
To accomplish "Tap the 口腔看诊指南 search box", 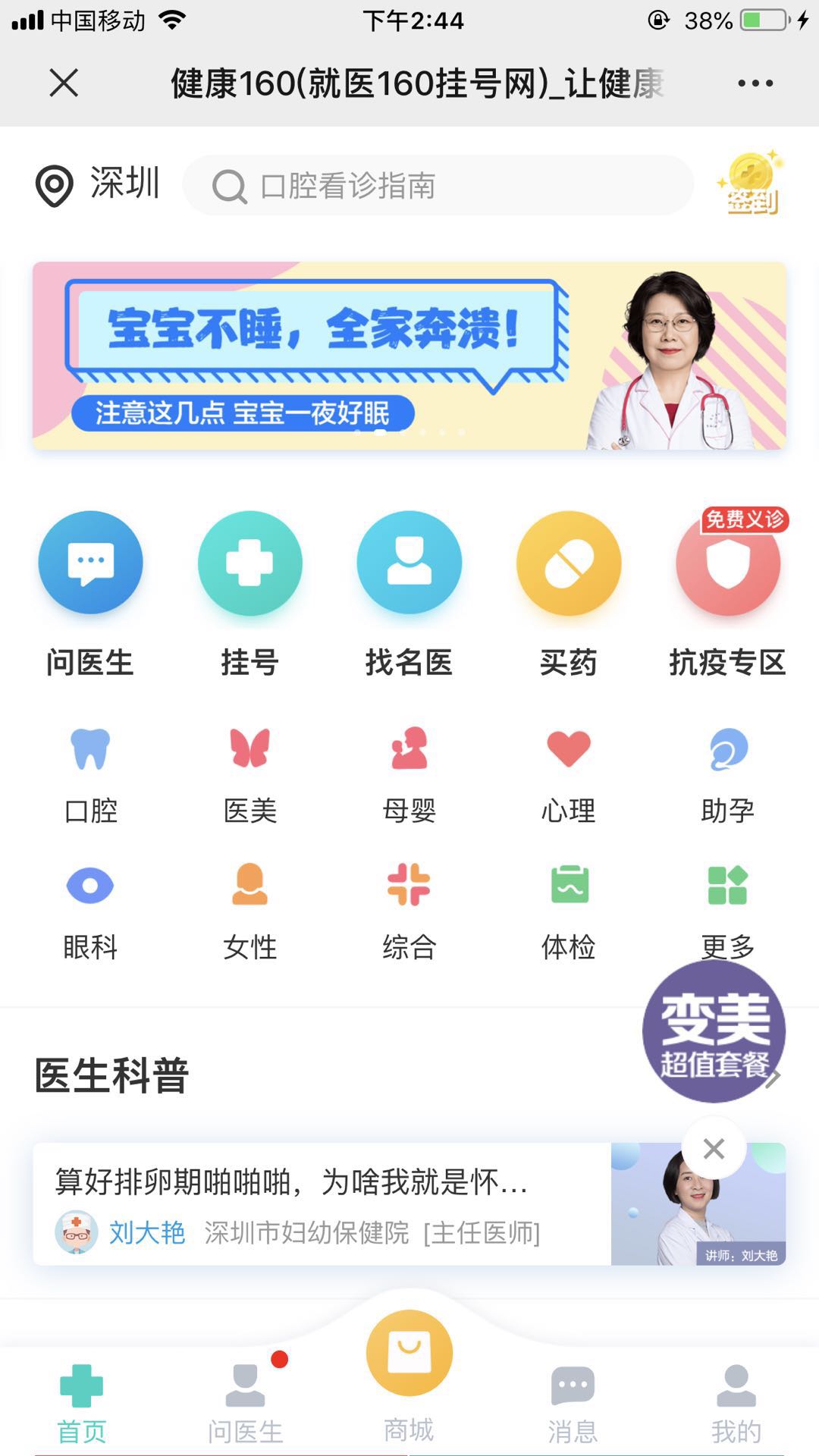I will coord(438,186).
